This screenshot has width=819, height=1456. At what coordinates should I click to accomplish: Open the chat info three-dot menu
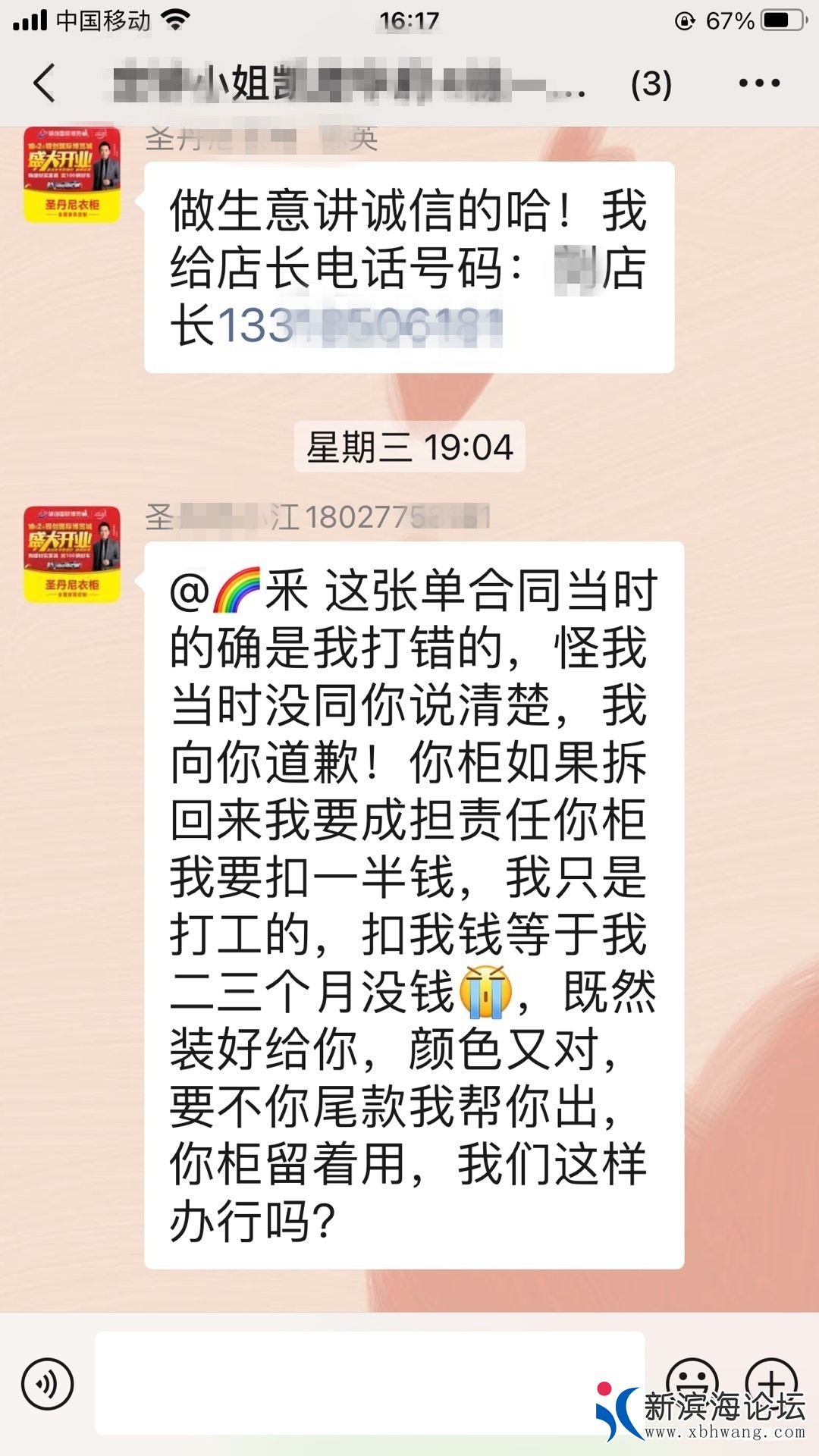(x=759, y=83)
